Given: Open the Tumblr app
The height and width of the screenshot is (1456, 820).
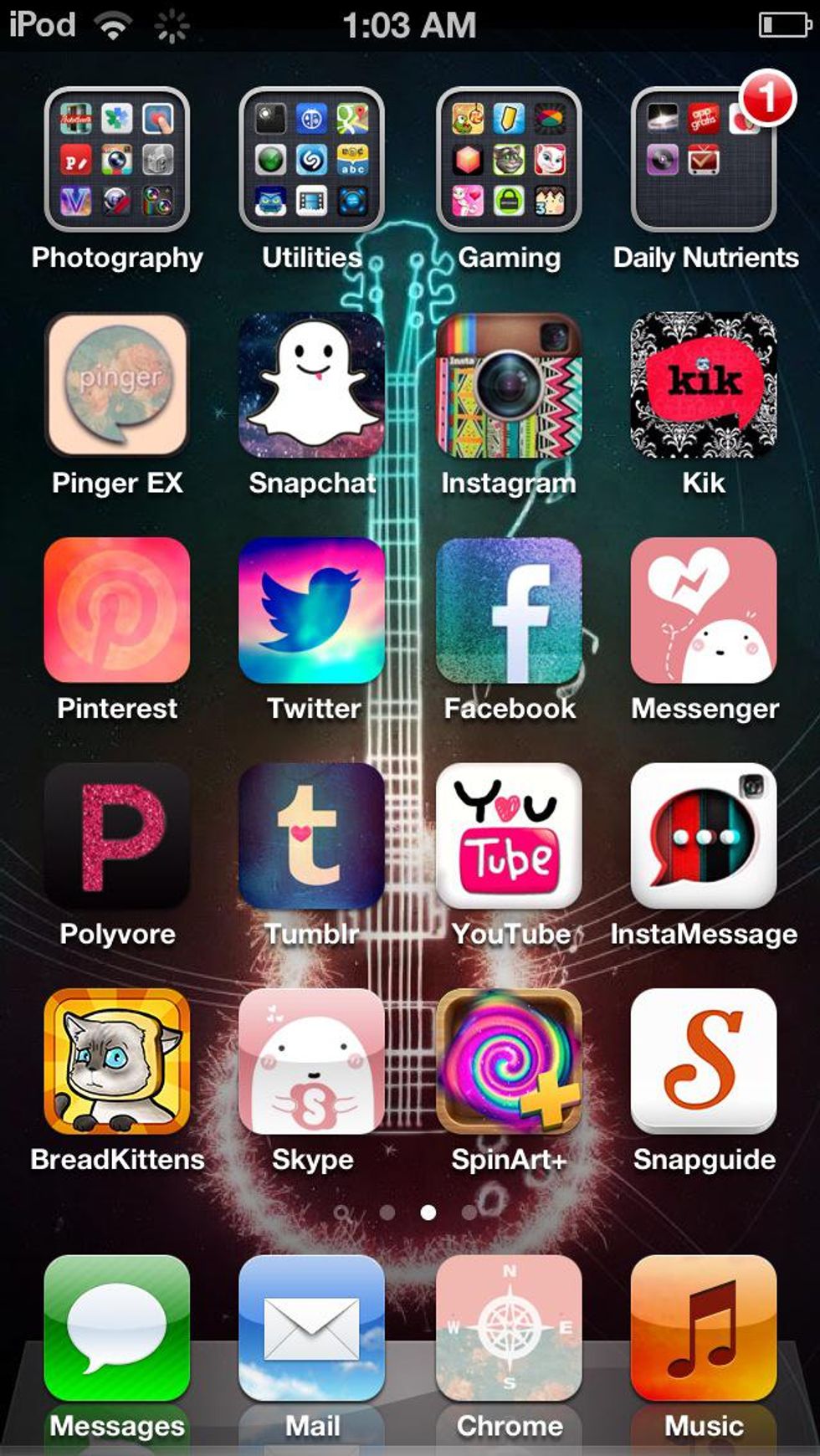Looking at the screenshot, I should [x=312, y=836].
